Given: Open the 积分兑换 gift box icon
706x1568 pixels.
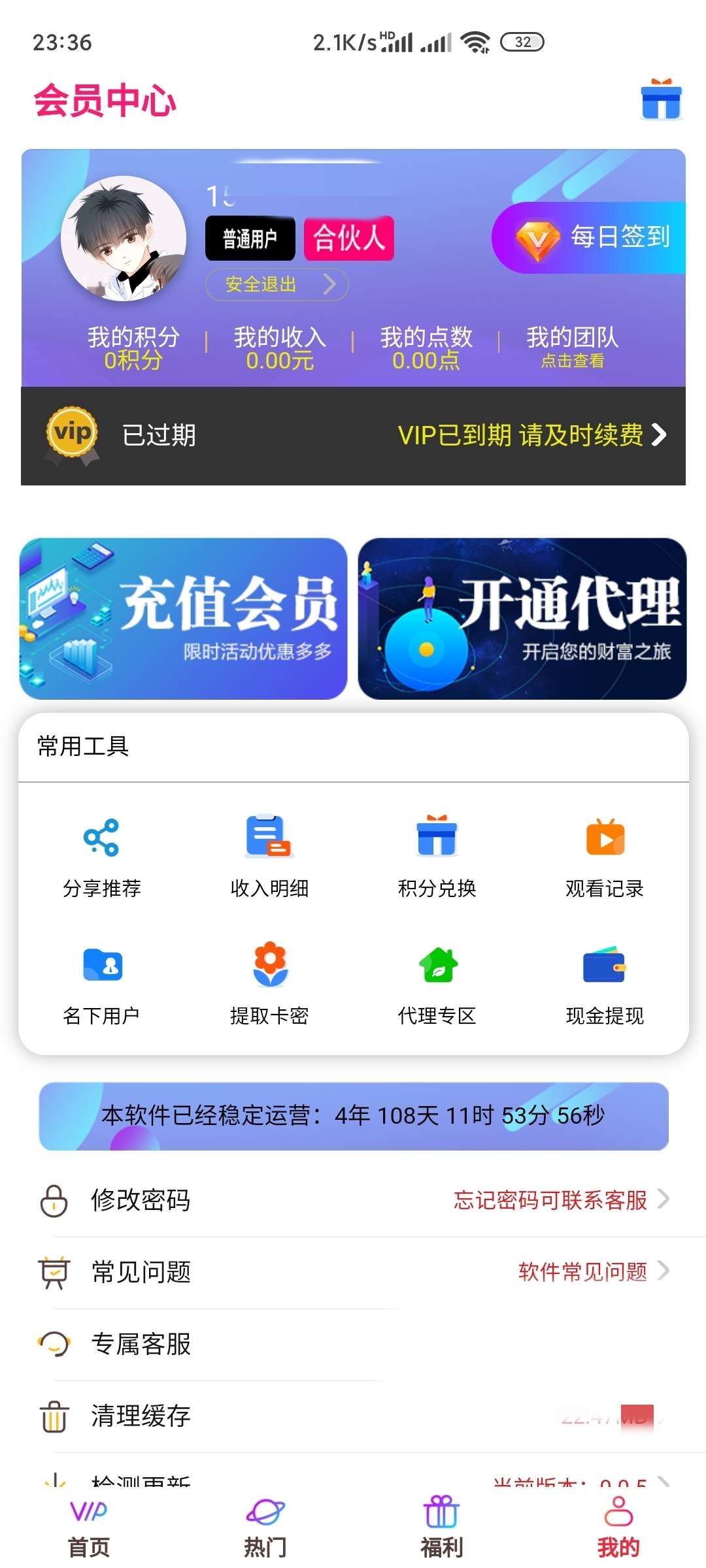Looking at the screenshot, I should [x=437, y=840].
